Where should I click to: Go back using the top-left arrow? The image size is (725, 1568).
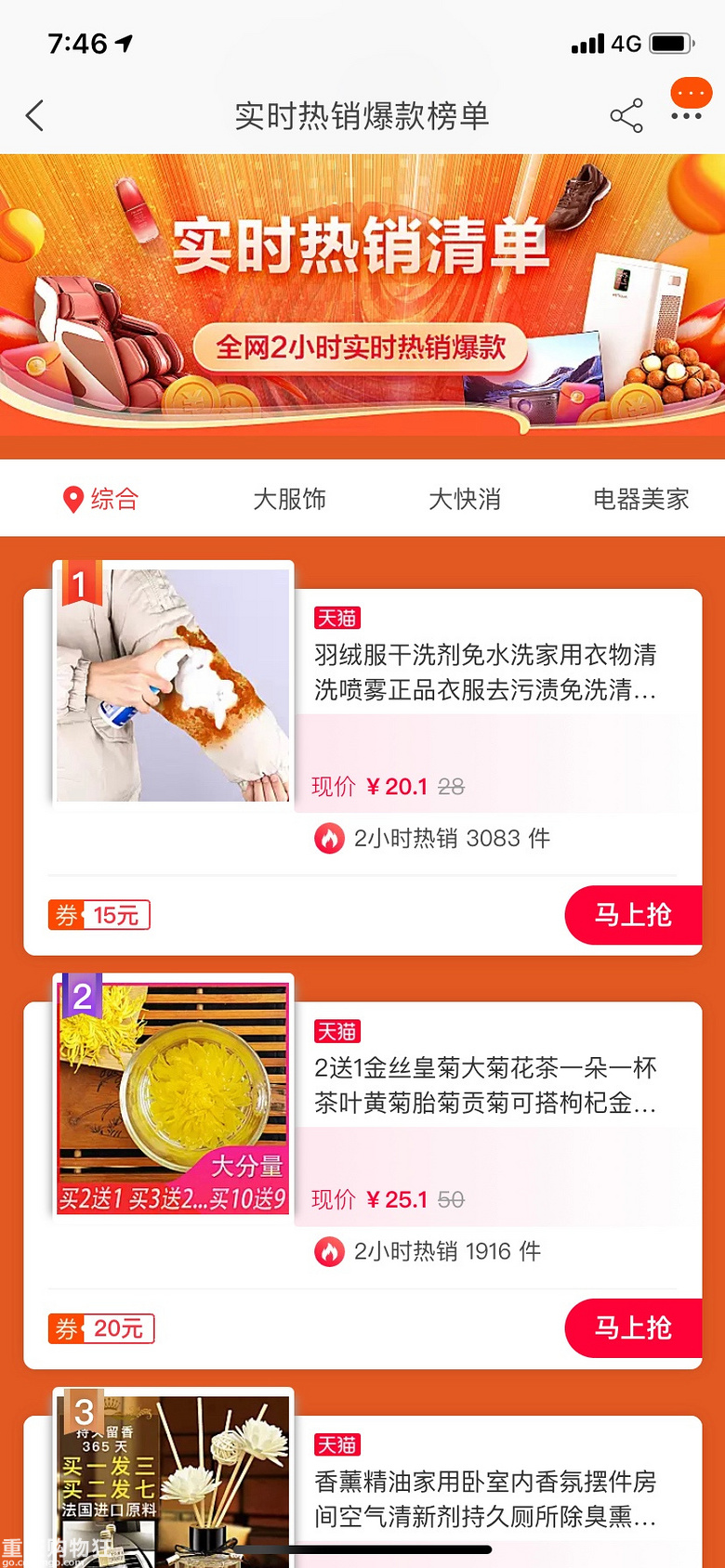point(35,116)
